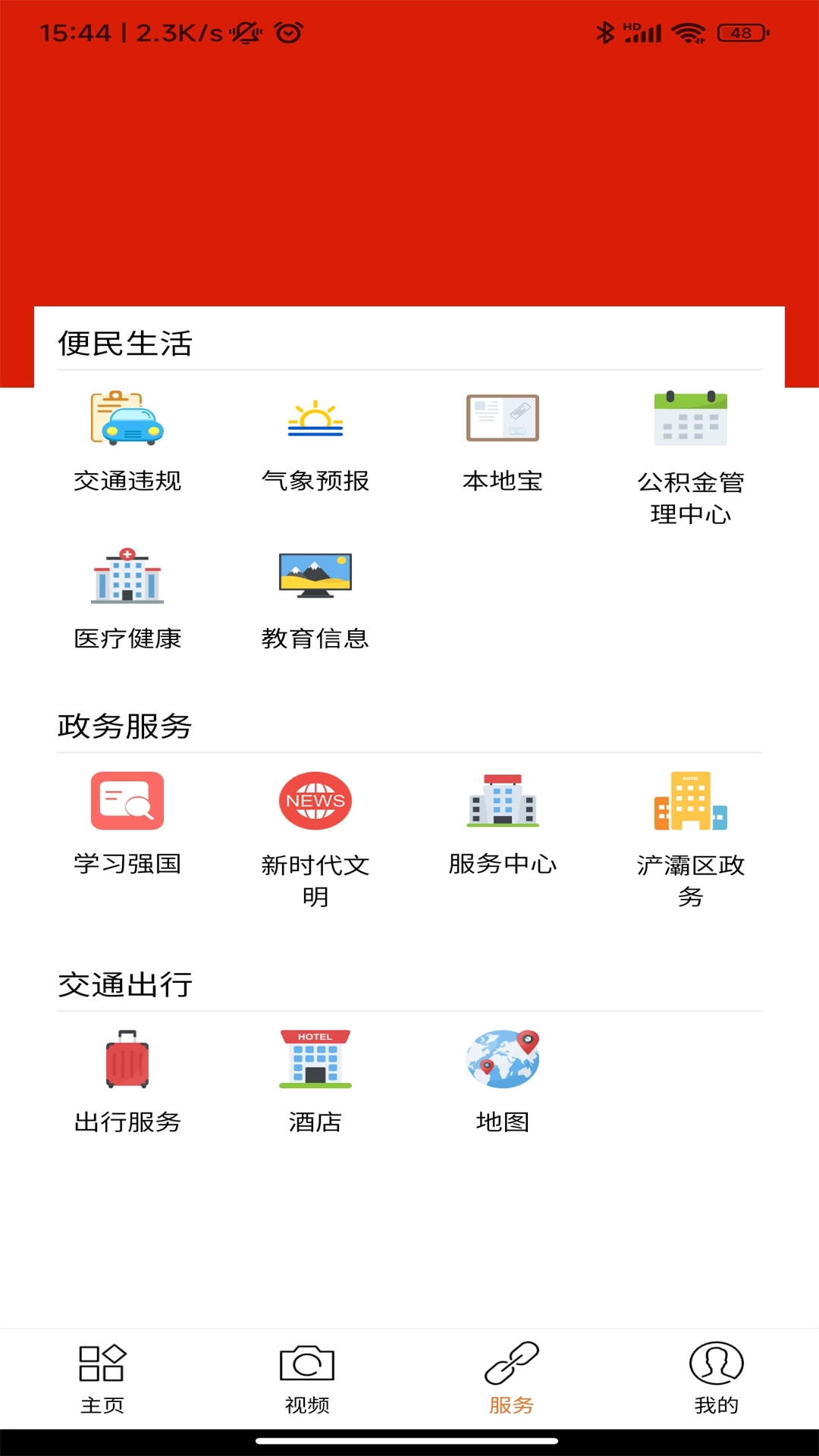
Task: Open 教育信息 education info
Action: (315, 598)
